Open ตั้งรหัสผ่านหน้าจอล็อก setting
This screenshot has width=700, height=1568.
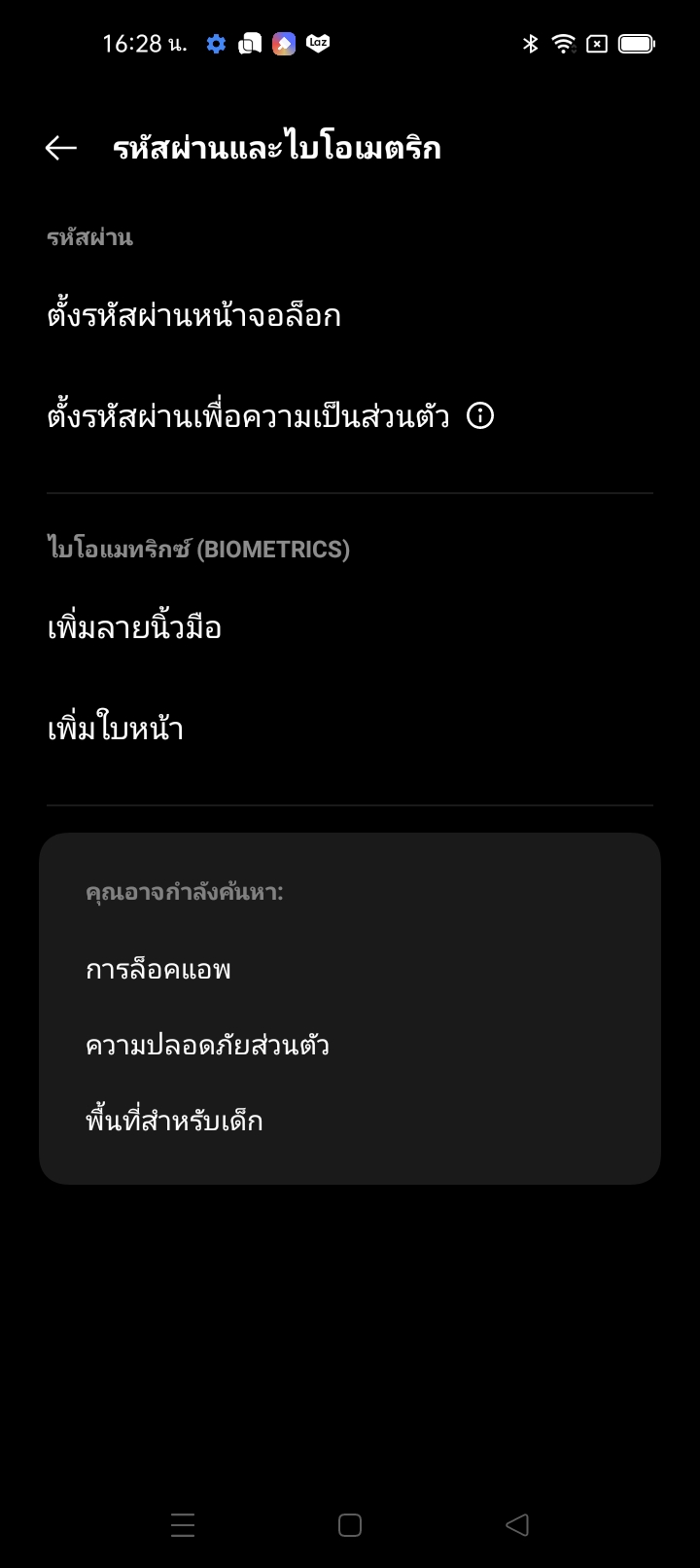click(194, 316)
